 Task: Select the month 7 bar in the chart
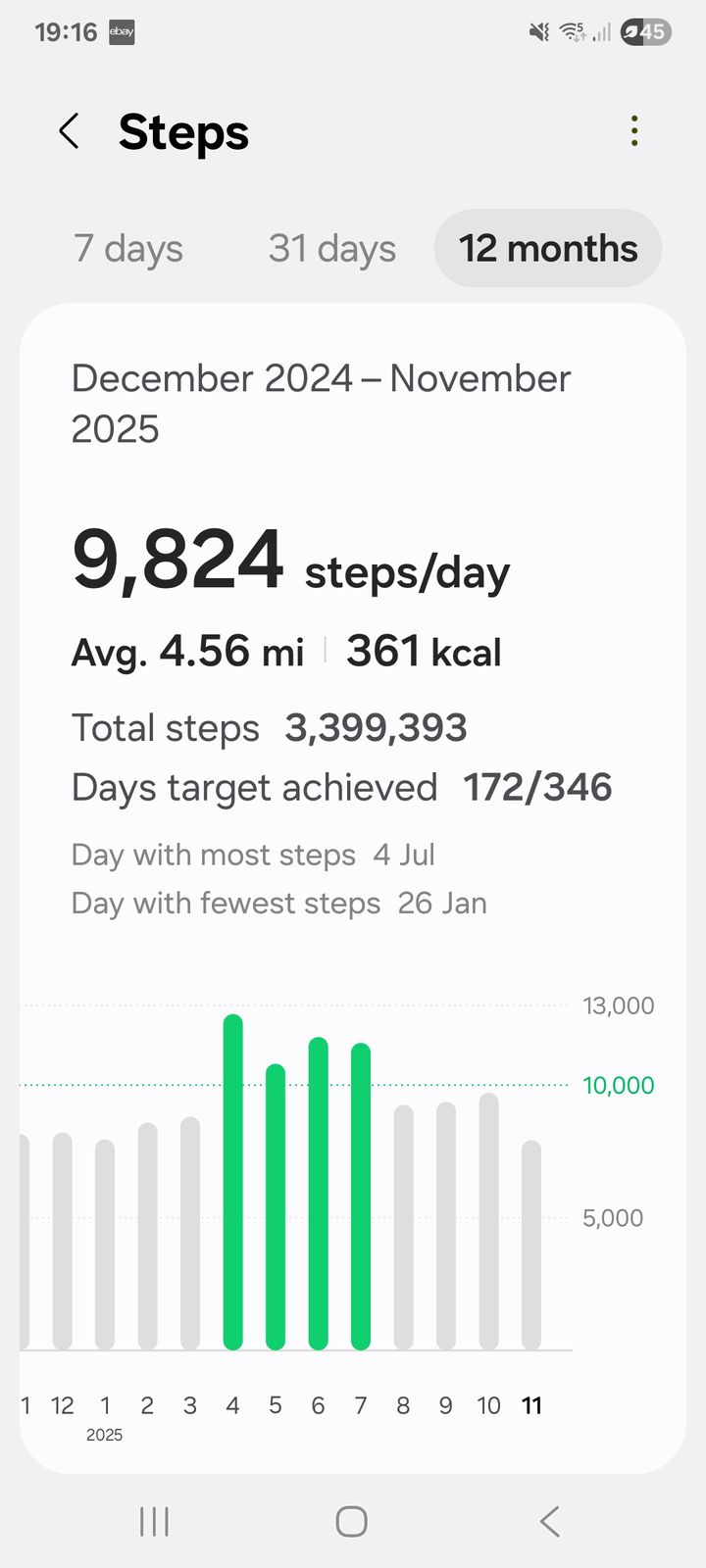(x=361, y=1198)
